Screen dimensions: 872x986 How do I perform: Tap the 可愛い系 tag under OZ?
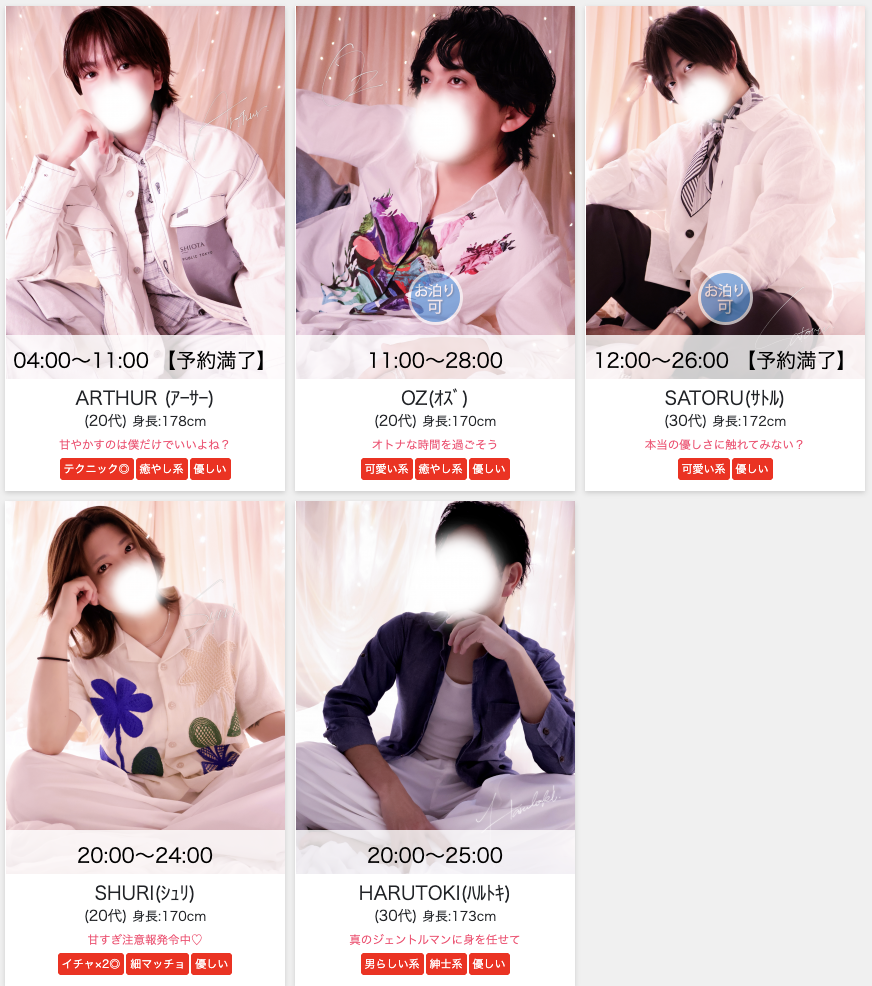coord(387,469)
